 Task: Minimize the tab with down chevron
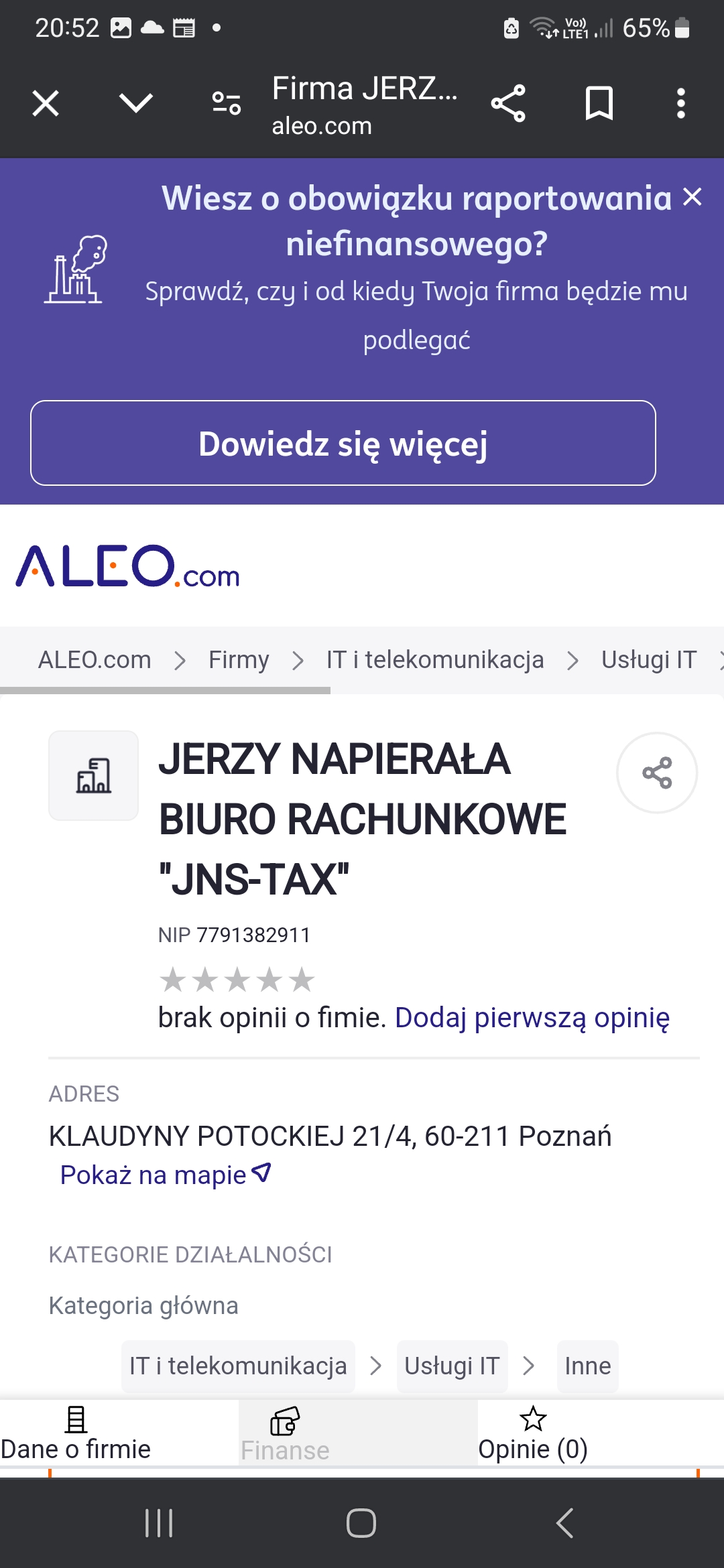point(135,104)
